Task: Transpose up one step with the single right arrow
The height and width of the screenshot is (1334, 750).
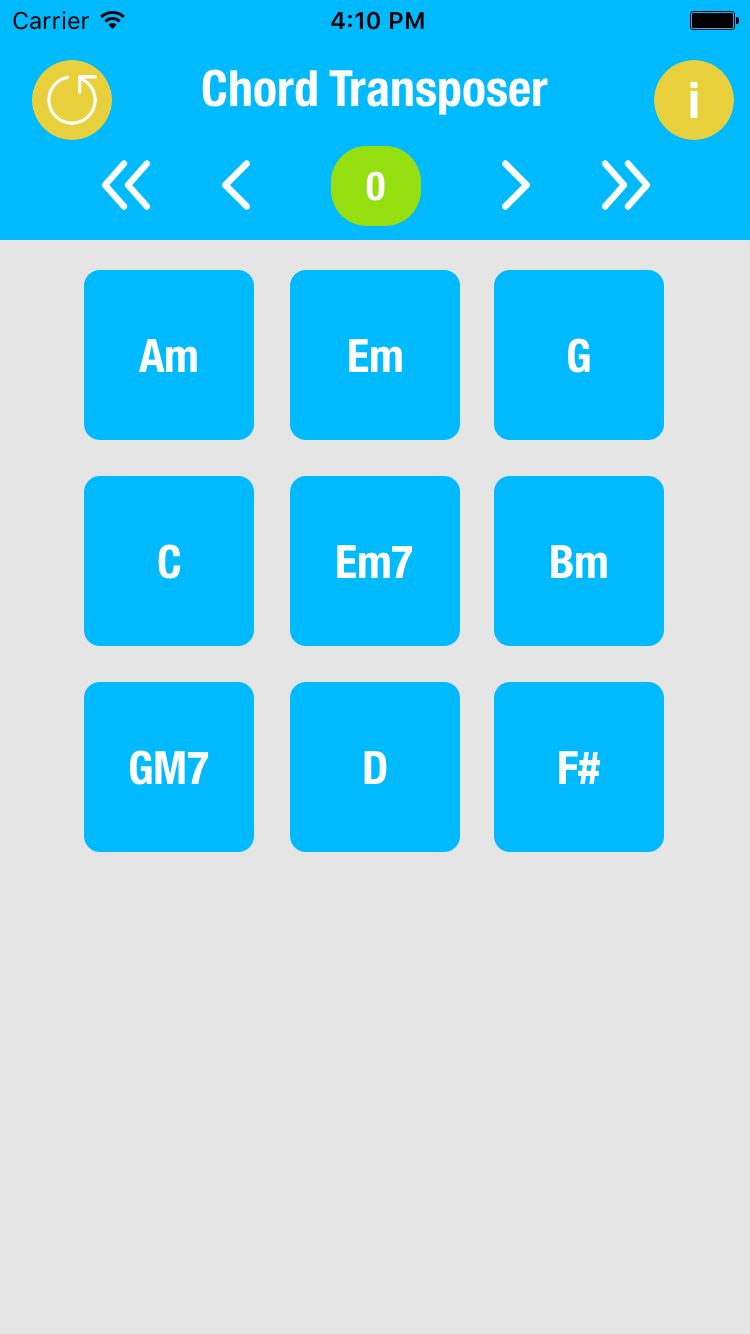Action: point(515,185)
